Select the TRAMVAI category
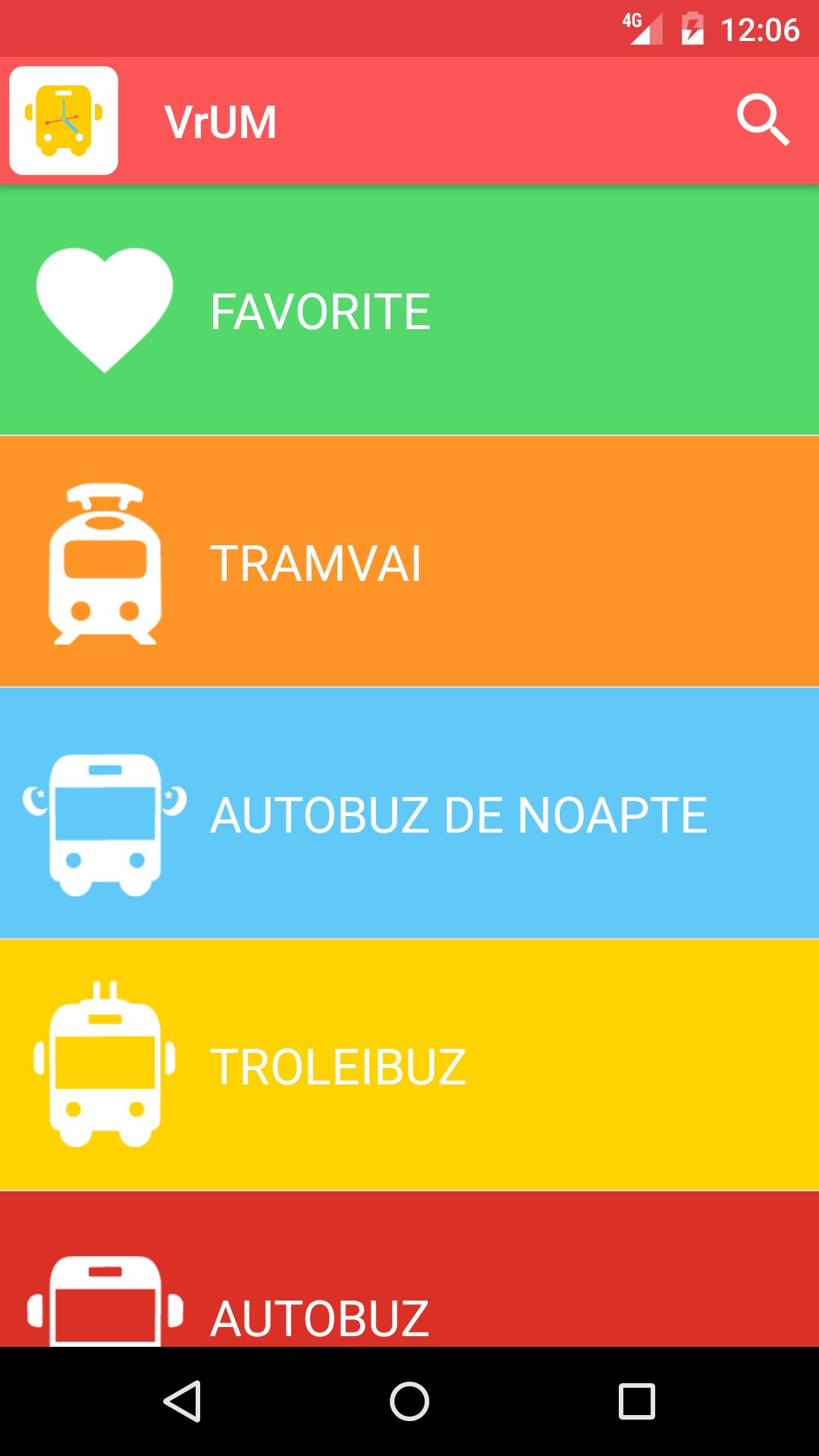The width and height of the screenshot is (819, 1456). point(409,562)
